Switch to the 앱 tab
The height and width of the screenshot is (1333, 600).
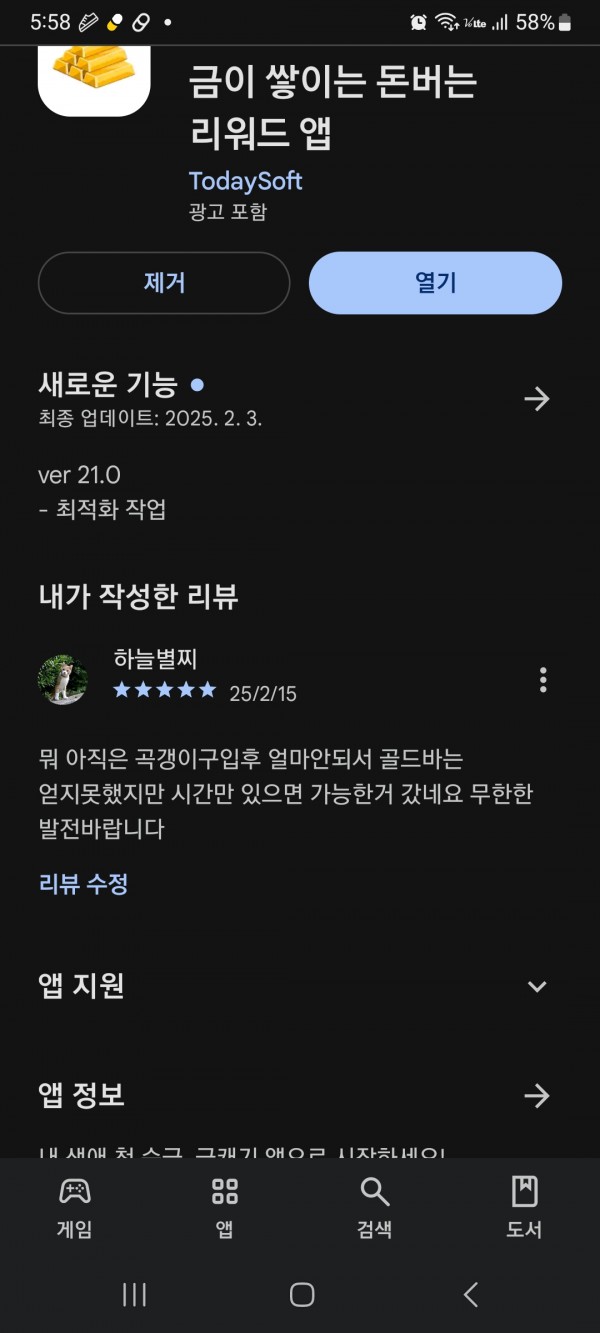click(x=225, y=1208)
